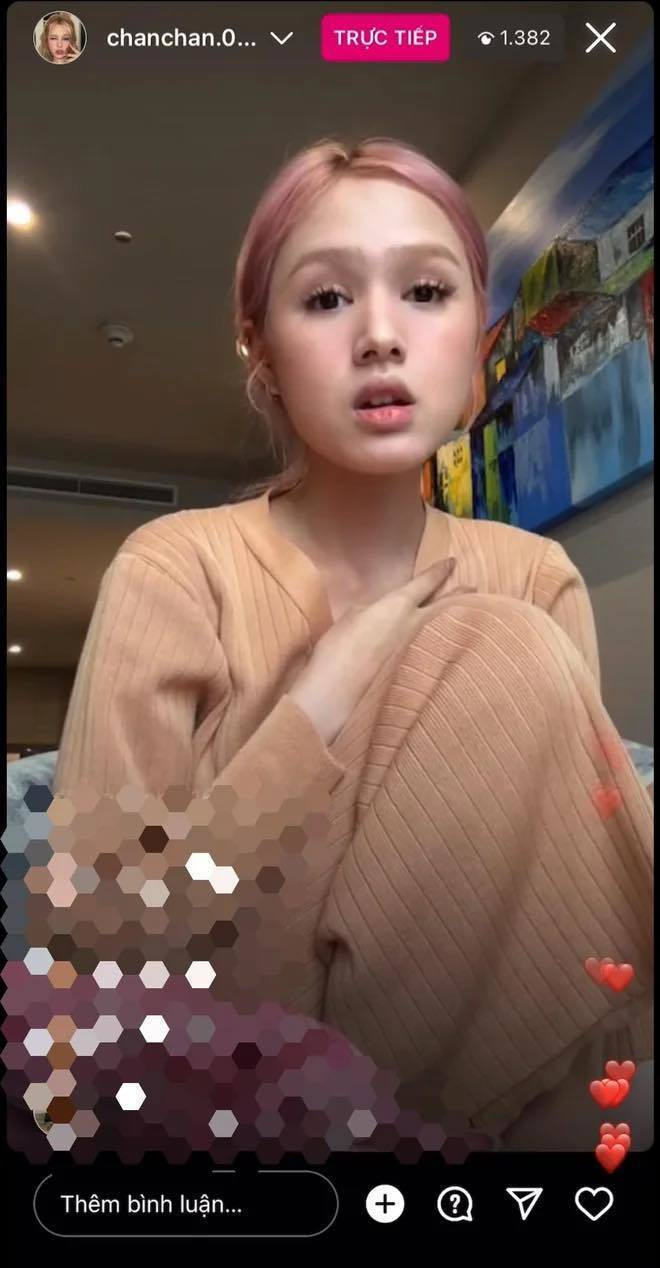Image resolution: width=660 pixels, height=1268 pixels.
Task: Open the streamer's profile picture
Action: click(59, 38)
